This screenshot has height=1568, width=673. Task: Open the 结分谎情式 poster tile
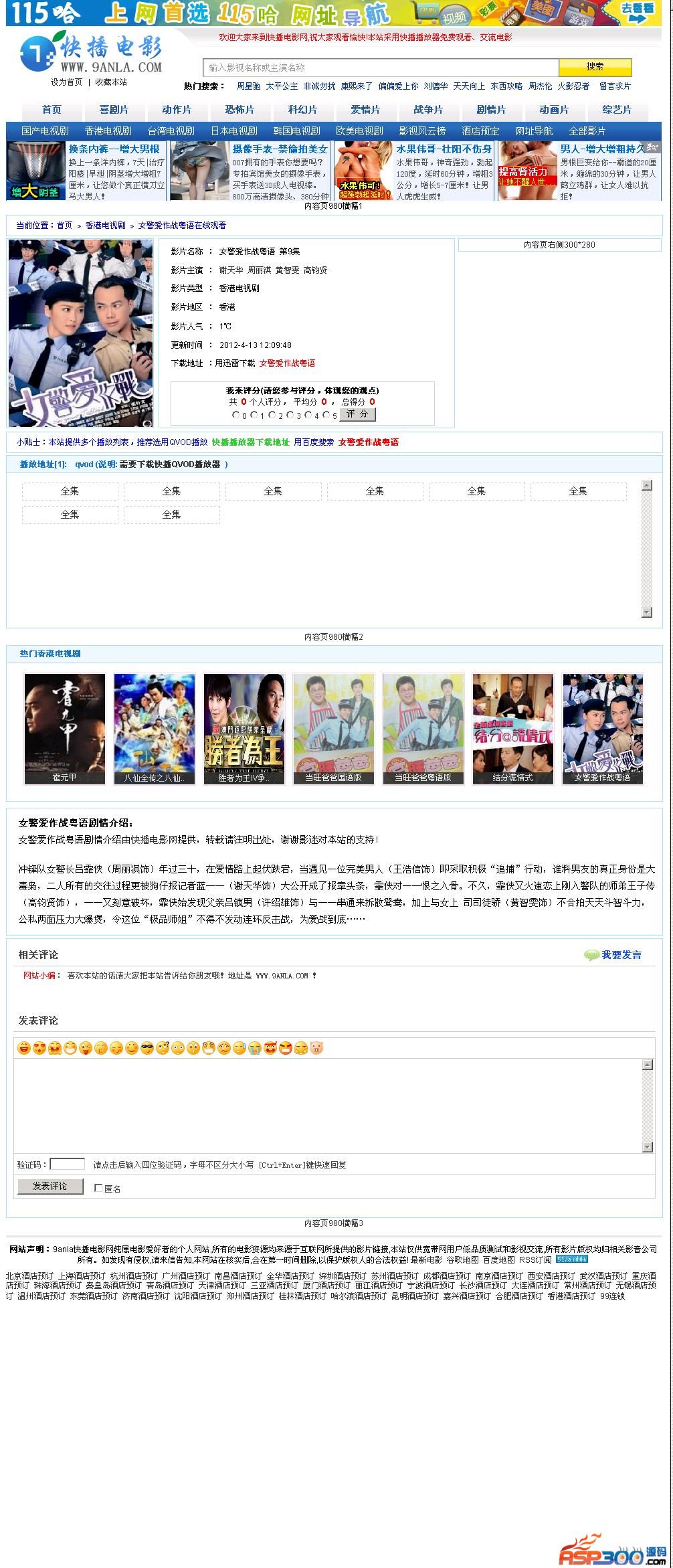pyautogui.click(x=512, y=729)
